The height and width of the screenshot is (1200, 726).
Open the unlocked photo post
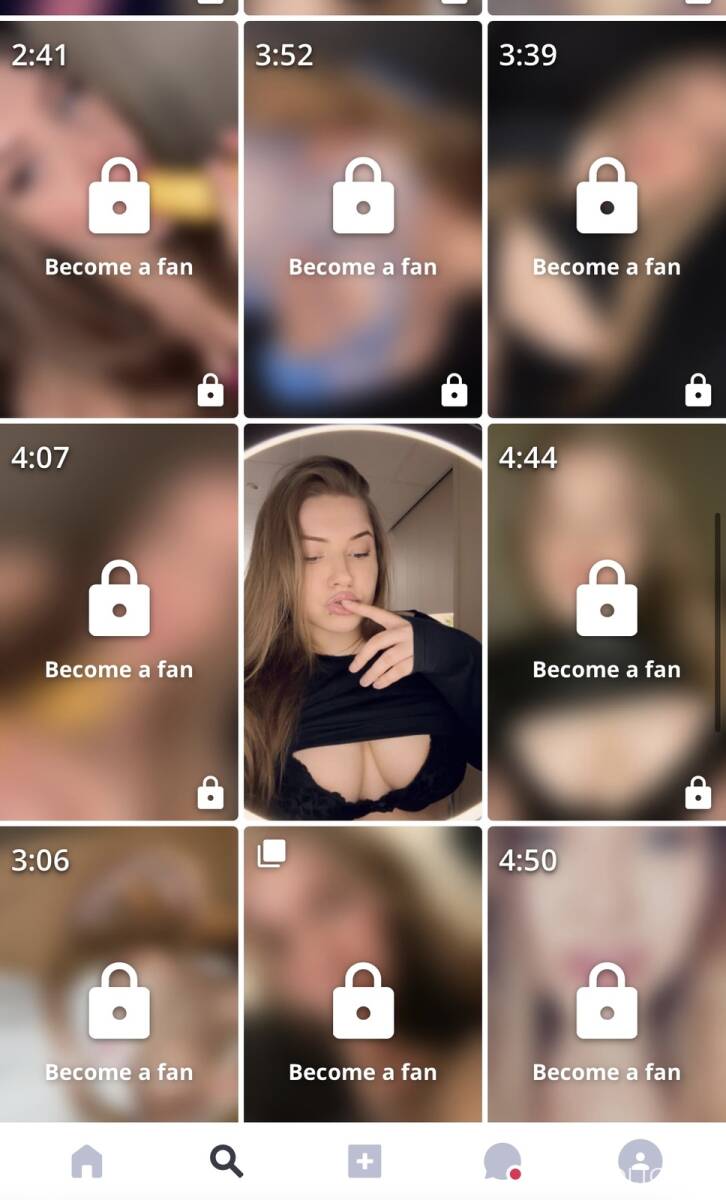363,621
